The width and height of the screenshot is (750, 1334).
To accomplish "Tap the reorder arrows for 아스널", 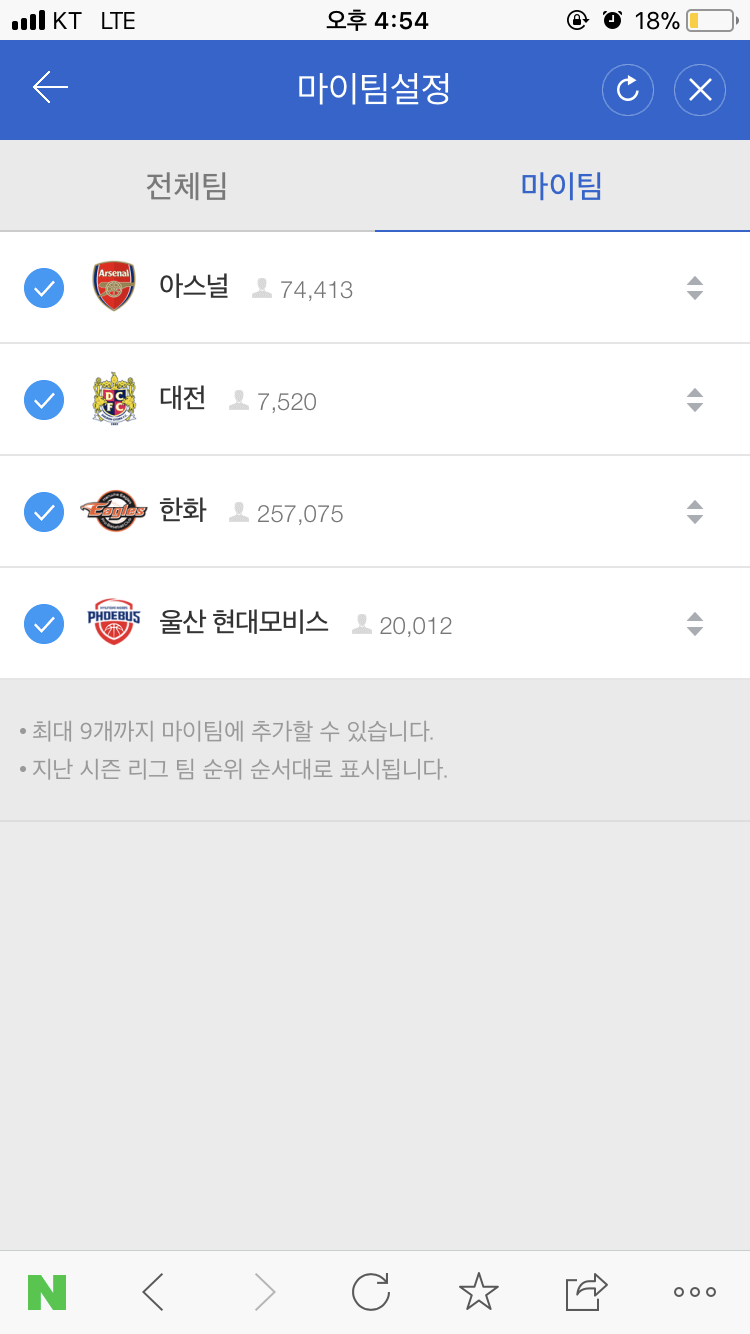I will coord(695,288).
